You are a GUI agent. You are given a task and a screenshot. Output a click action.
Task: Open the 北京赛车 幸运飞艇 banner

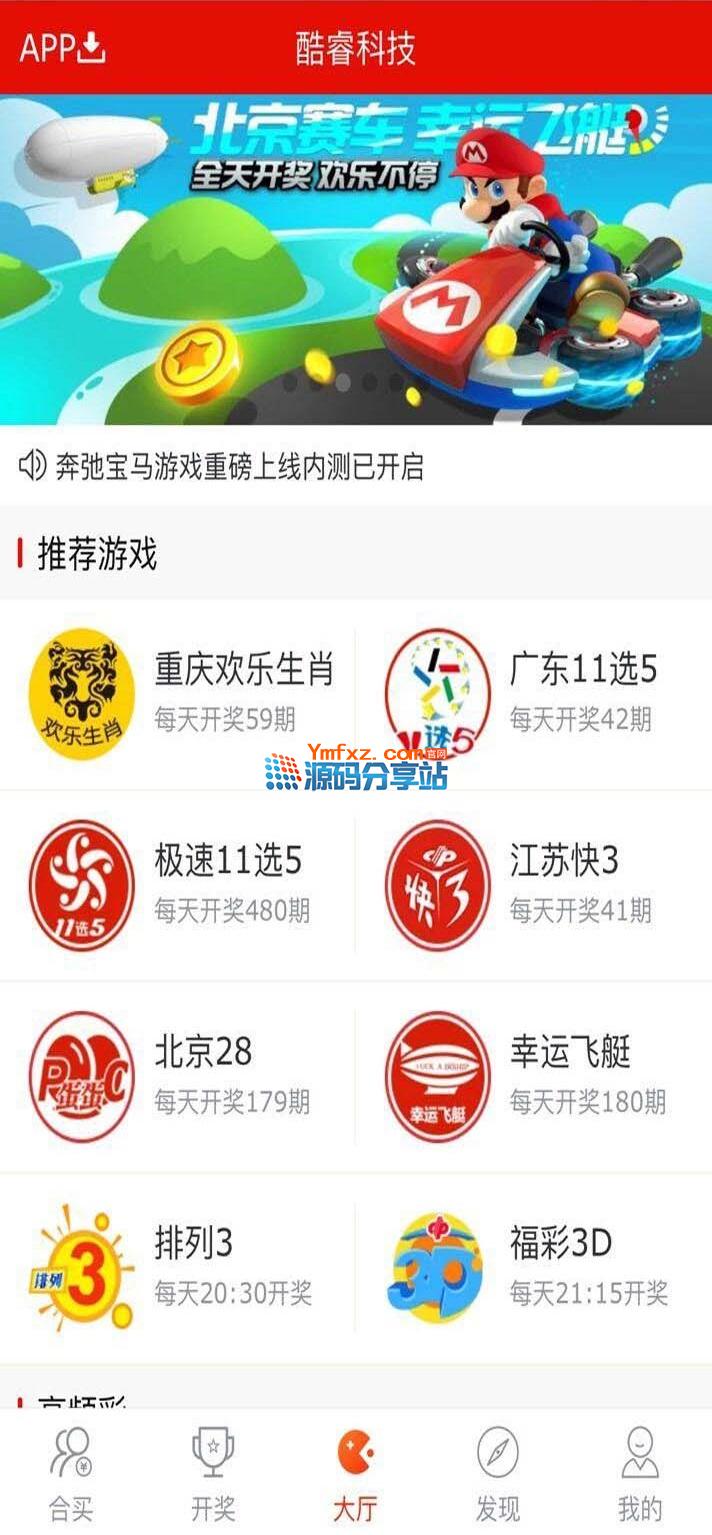(x=356, y=260)
